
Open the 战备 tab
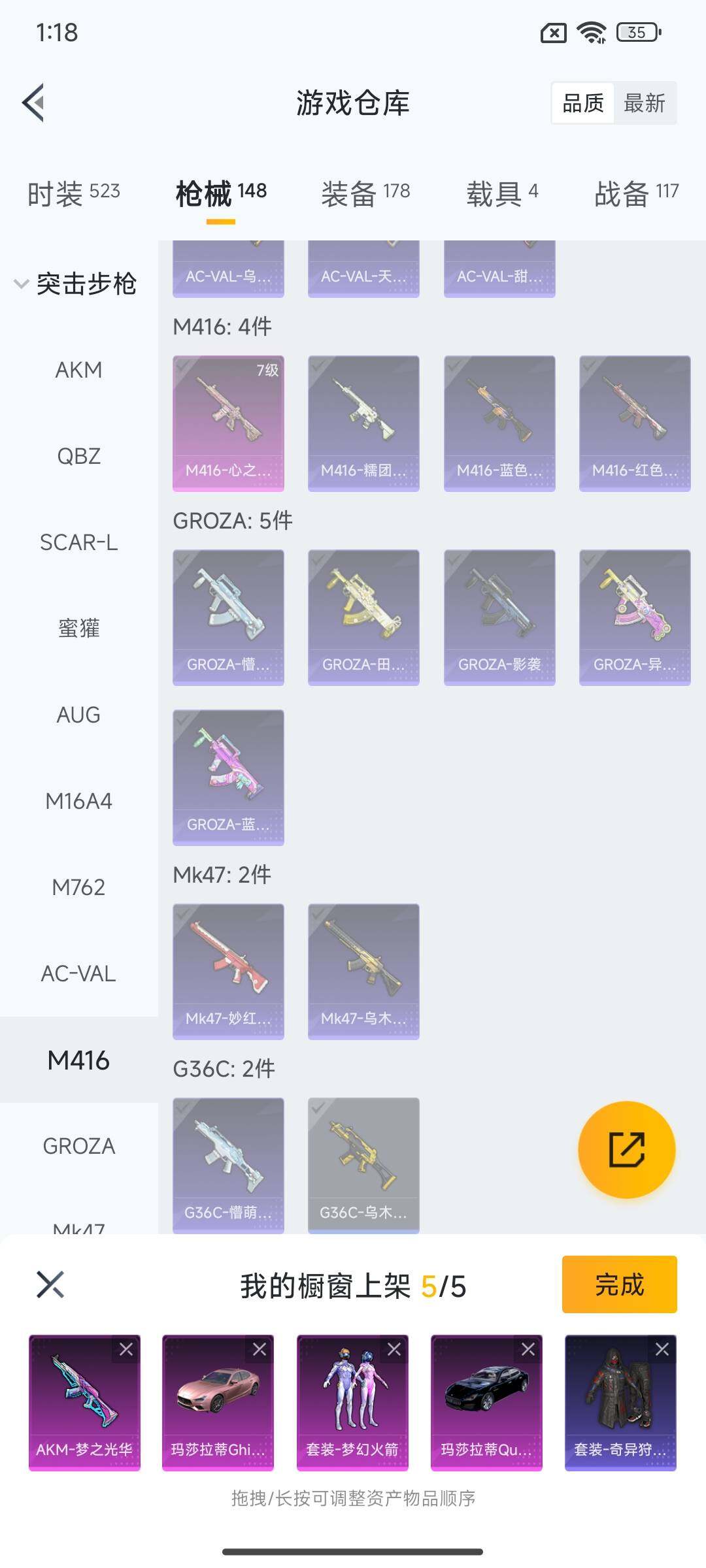click(635, 193)
